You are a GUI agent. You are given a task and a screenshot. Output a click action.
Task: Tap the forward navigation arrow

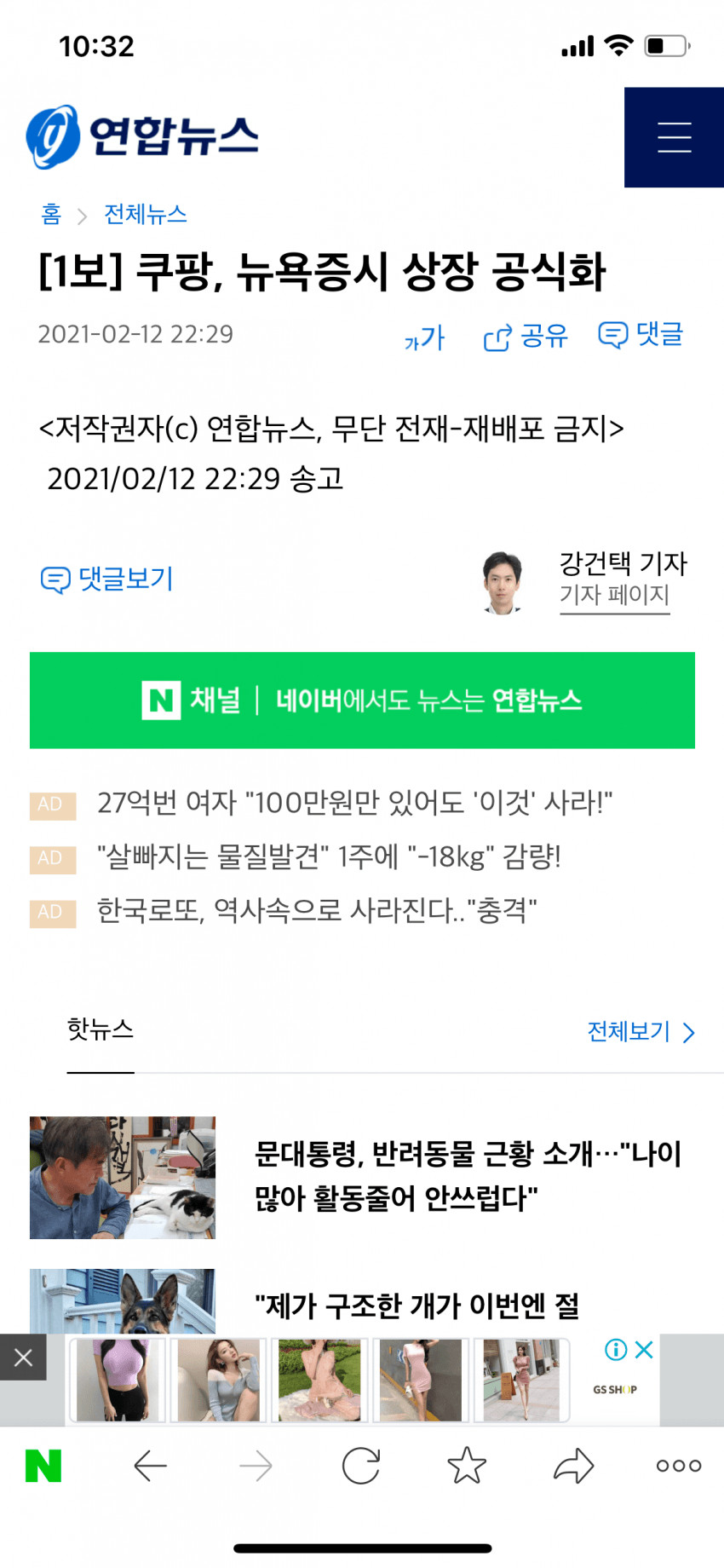pos(255,1465)
